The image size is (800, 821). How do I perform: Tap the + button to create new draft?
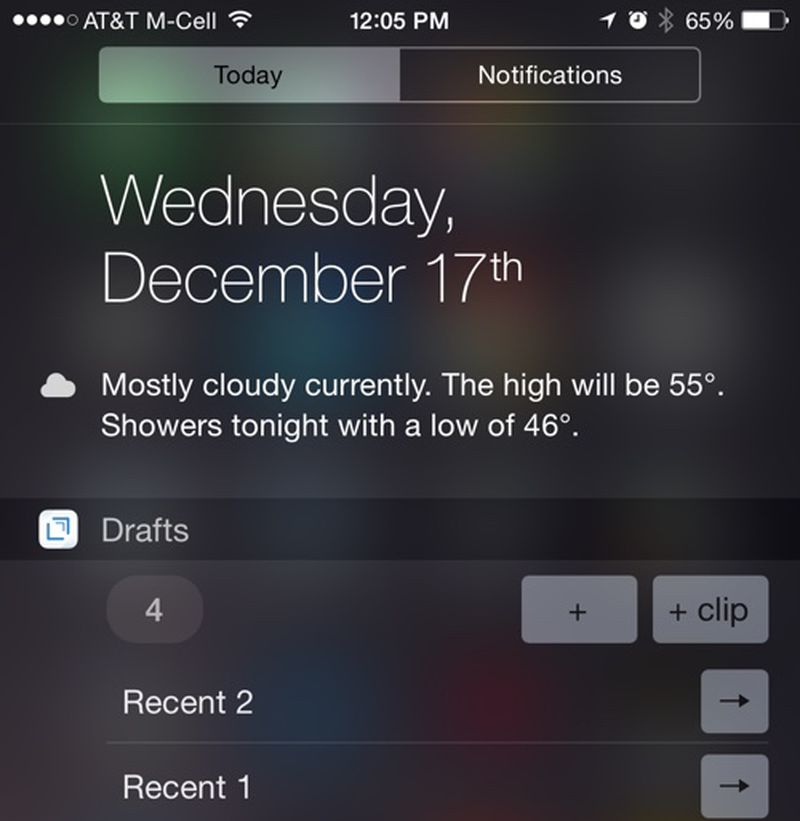pyautogui.click(x=579, y=610)
